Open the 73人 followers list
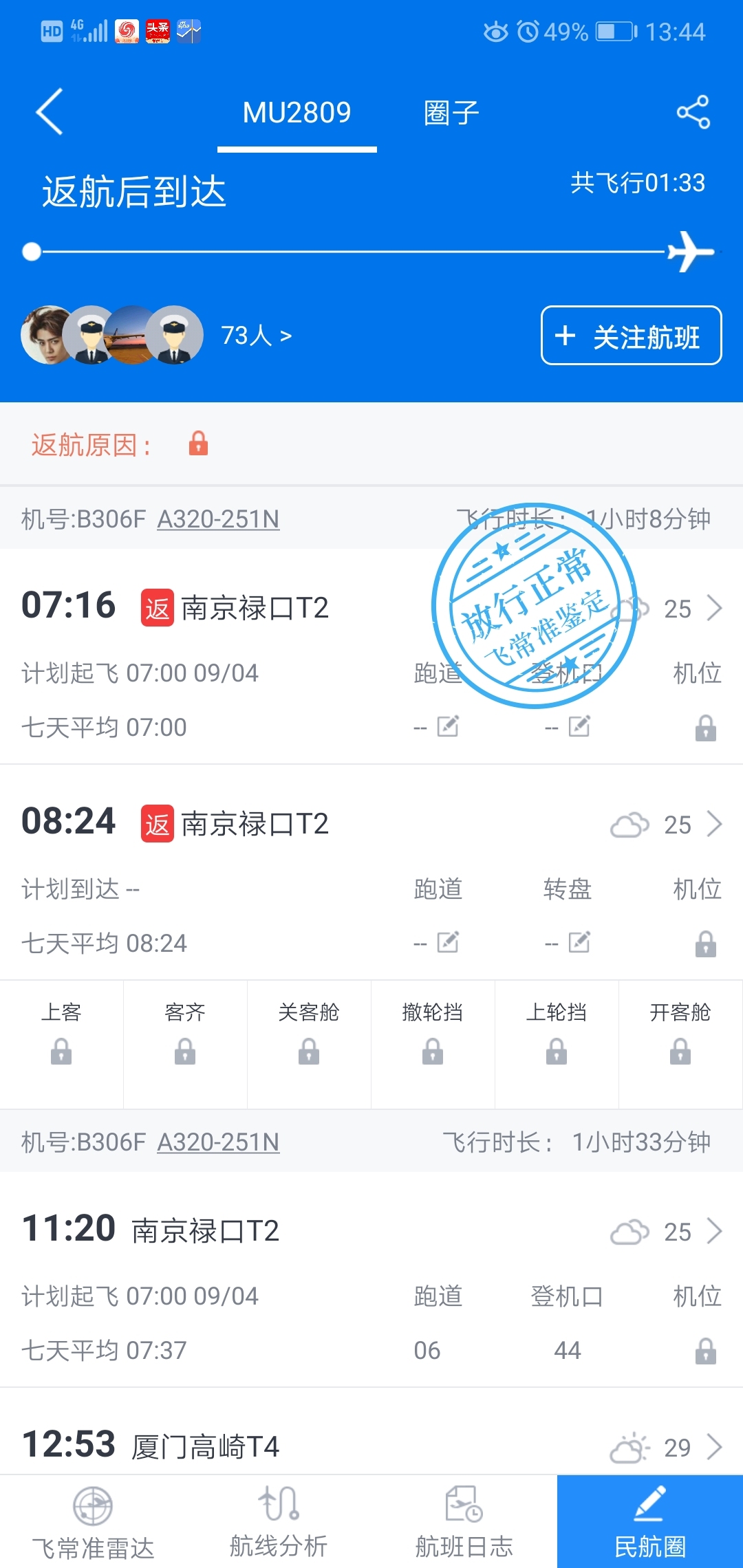Screen dimensions: 743x1568 click(x=256, y=336)
